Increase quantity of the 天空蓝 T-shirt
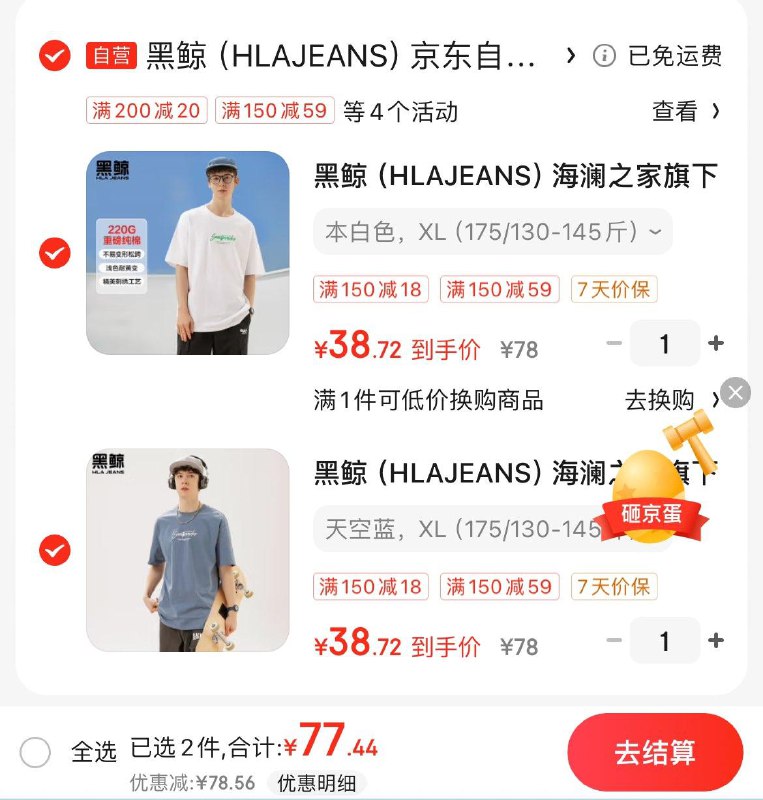 pyautogui.click(x=716, y=641)
